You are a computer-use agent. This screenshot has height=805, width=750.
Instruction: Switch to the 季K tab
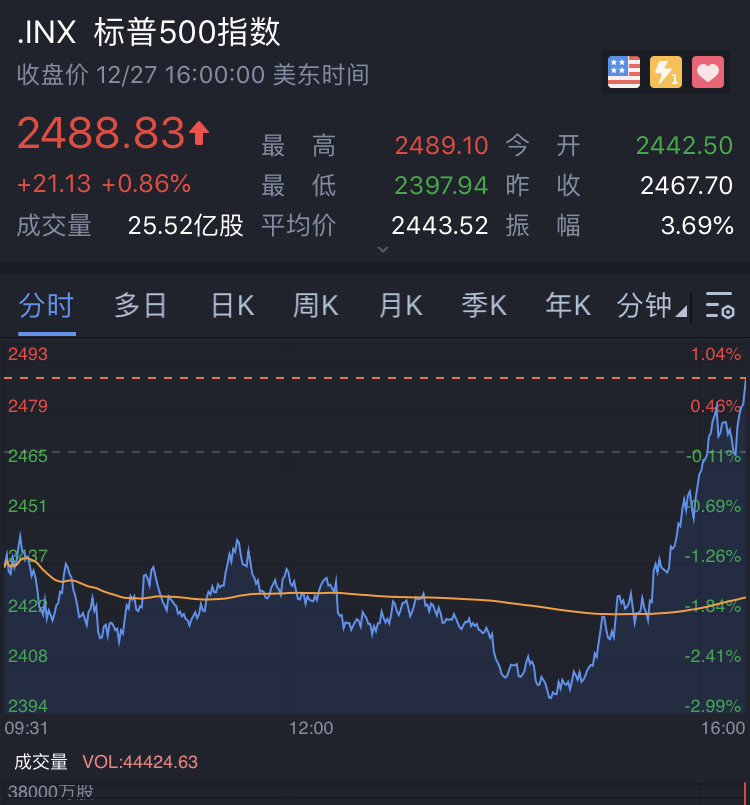click(x=484, y=305)
